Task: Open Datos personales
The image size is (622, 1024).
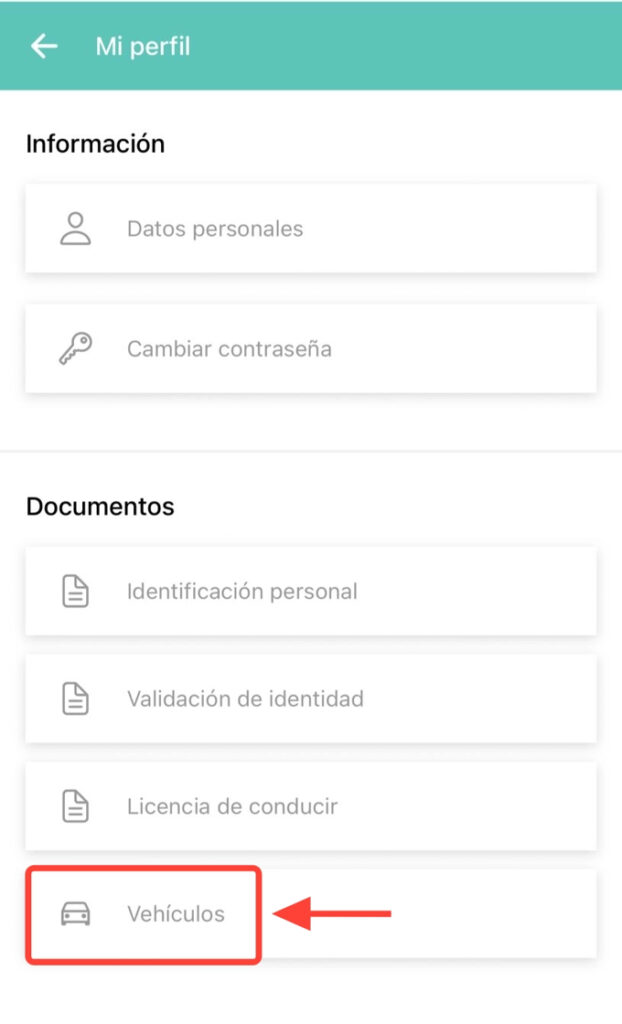Action: [310, 229]
